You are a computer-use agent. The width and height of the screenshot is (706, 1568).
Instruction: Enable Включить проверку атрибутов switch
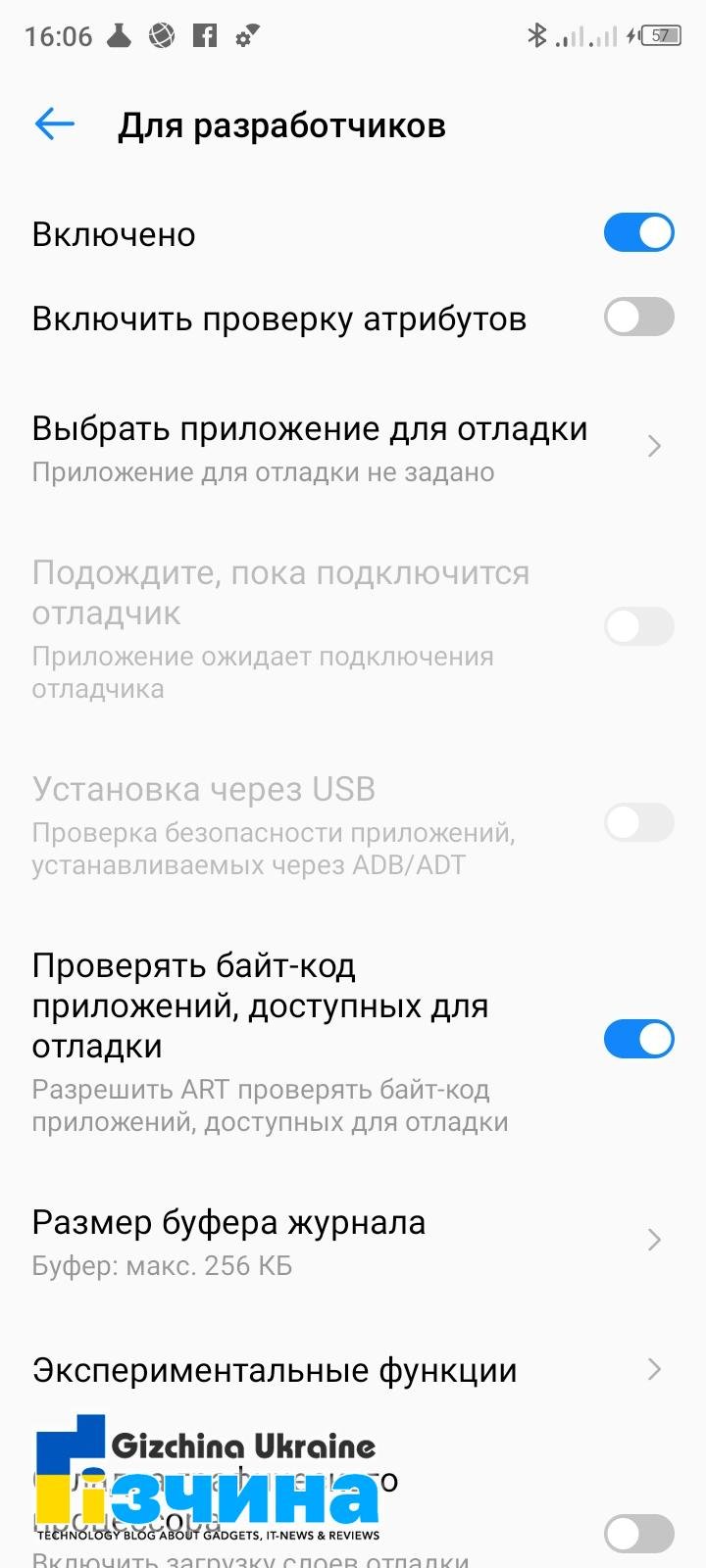pyautogui.click(x=638, y=318)
